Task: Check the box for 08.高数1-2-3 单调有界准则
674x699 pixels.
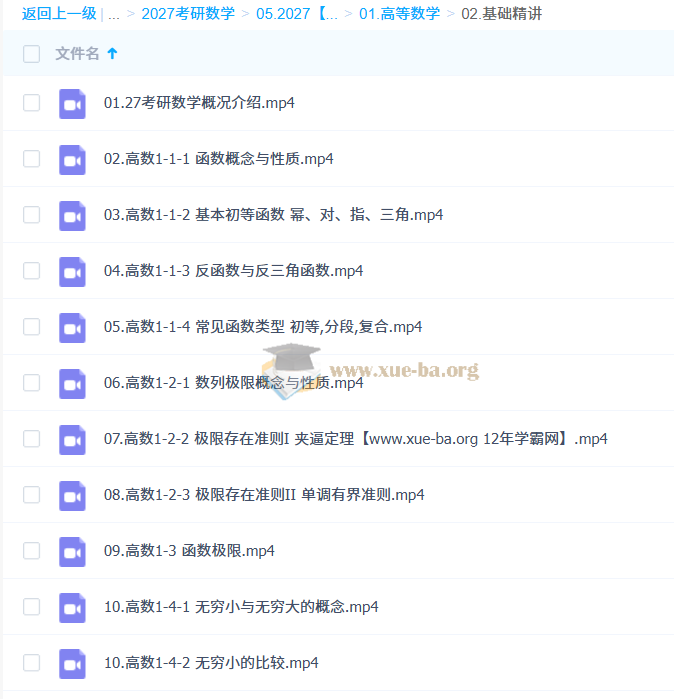Action: click(x=32, y=495)
